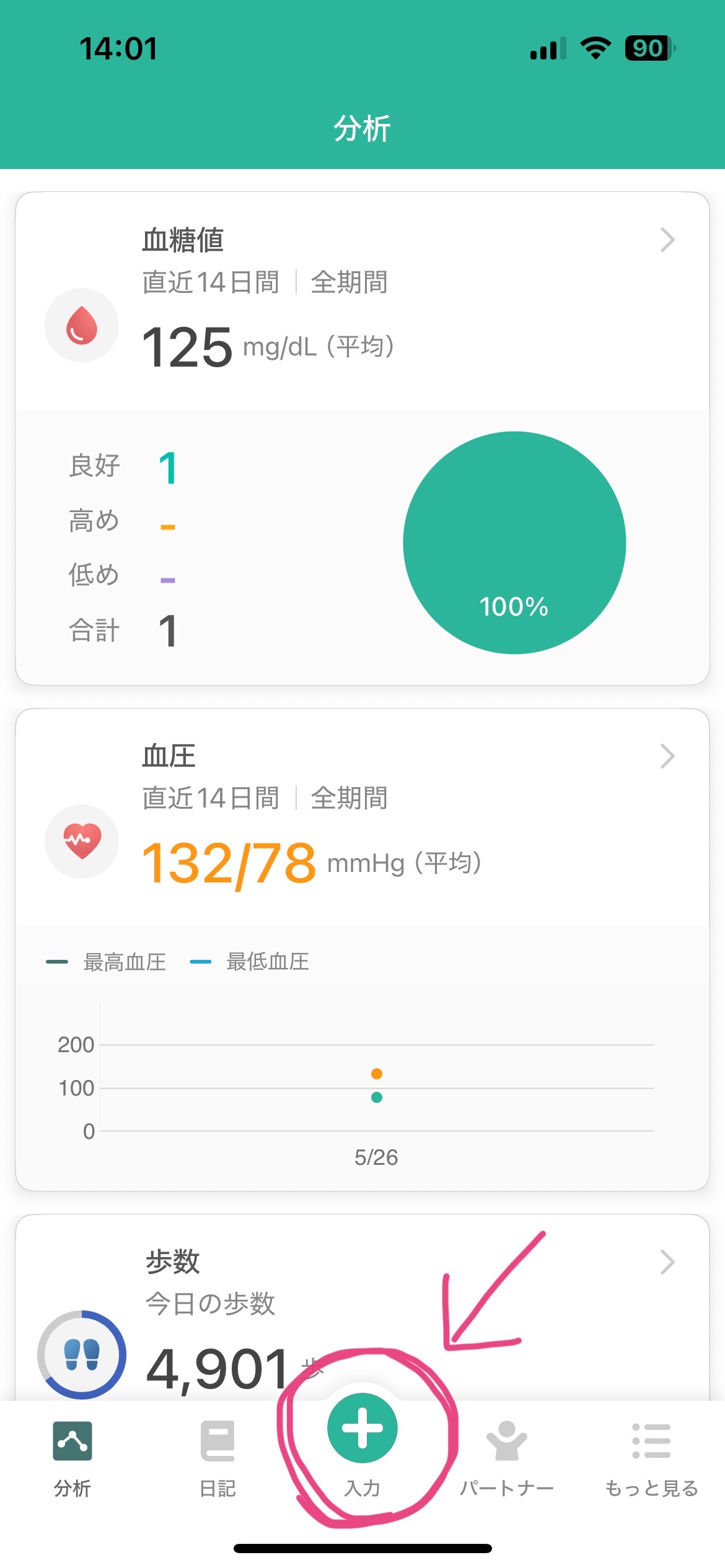Select 全期間 in the 血糖値 card
Viewport: 725px width, 1568px height.
[x=349, y=282]
